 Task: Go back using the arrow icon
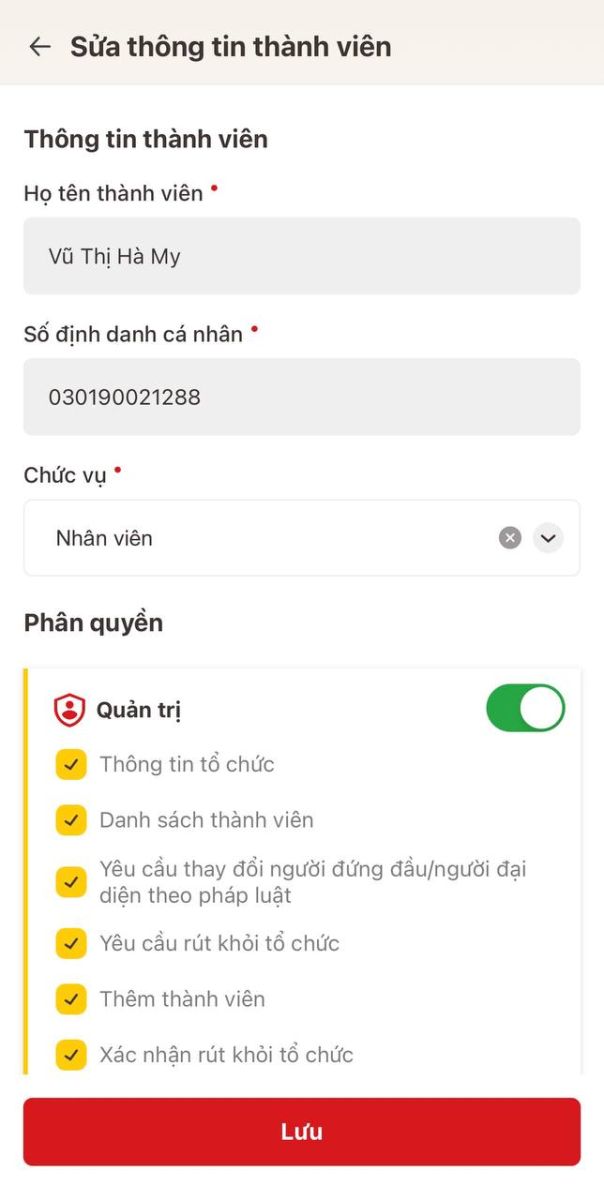(x=40, y=46)
